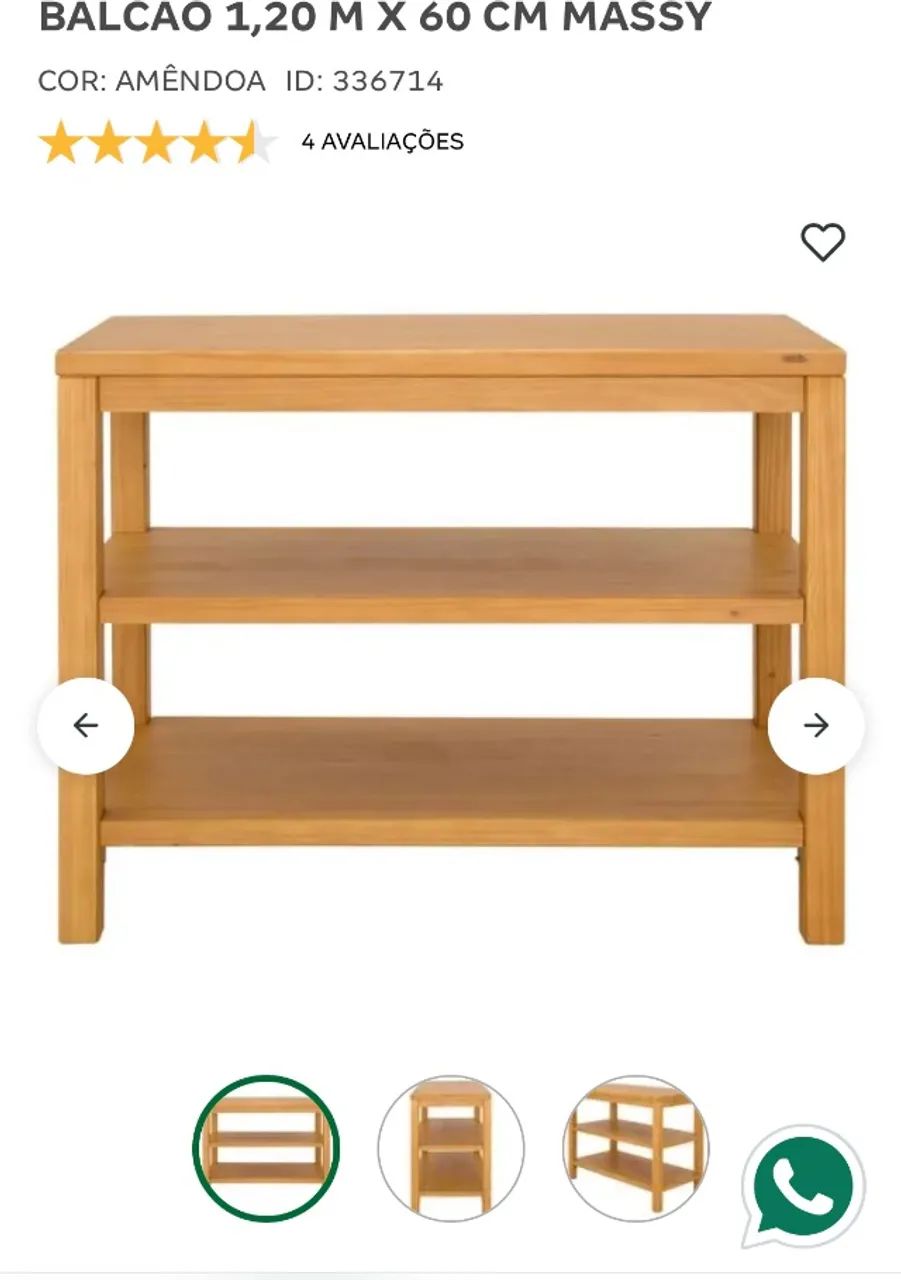The image size is (901, 1280).
Task: Select the third angled-view thumbnail
Action: [635, 1148]
